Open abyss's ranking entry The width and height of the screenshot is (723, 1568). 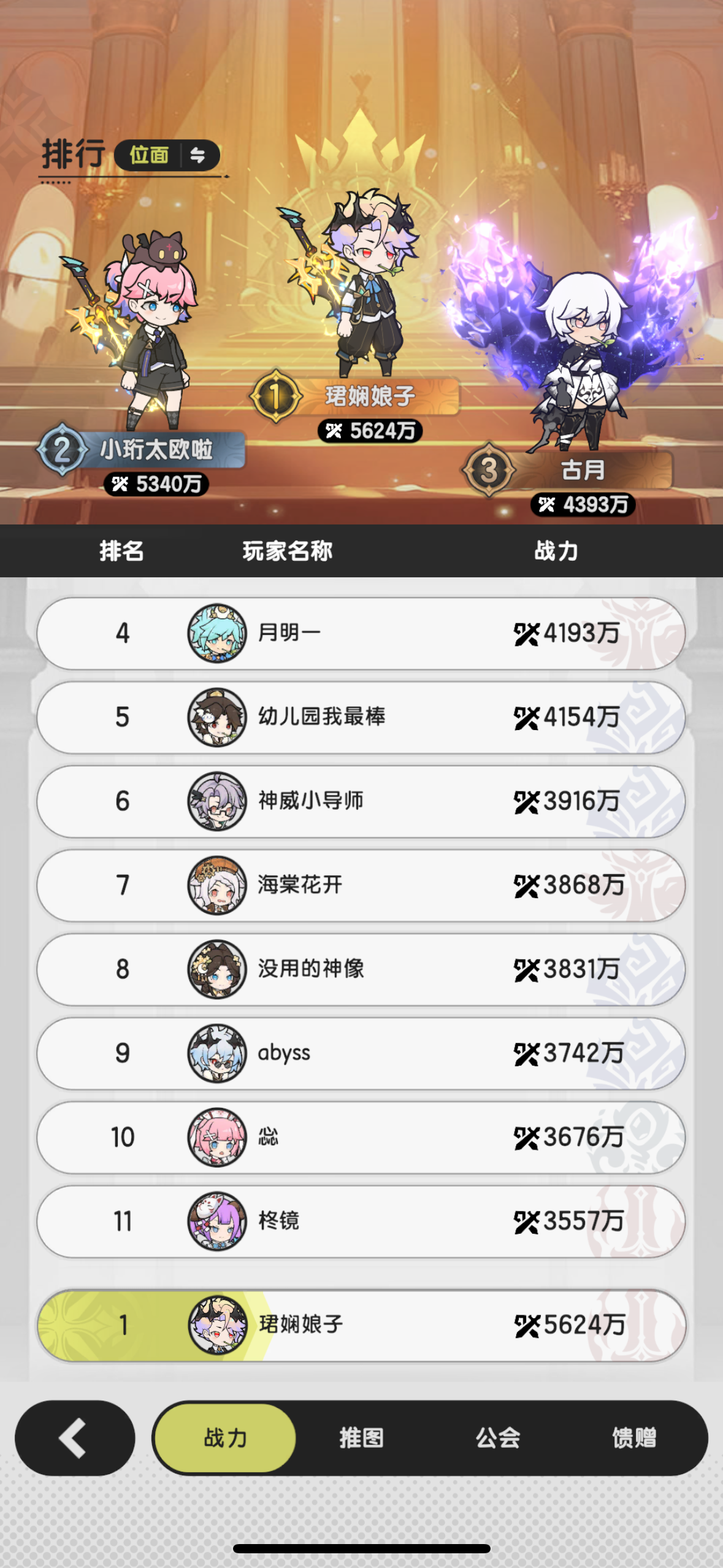361,1053
